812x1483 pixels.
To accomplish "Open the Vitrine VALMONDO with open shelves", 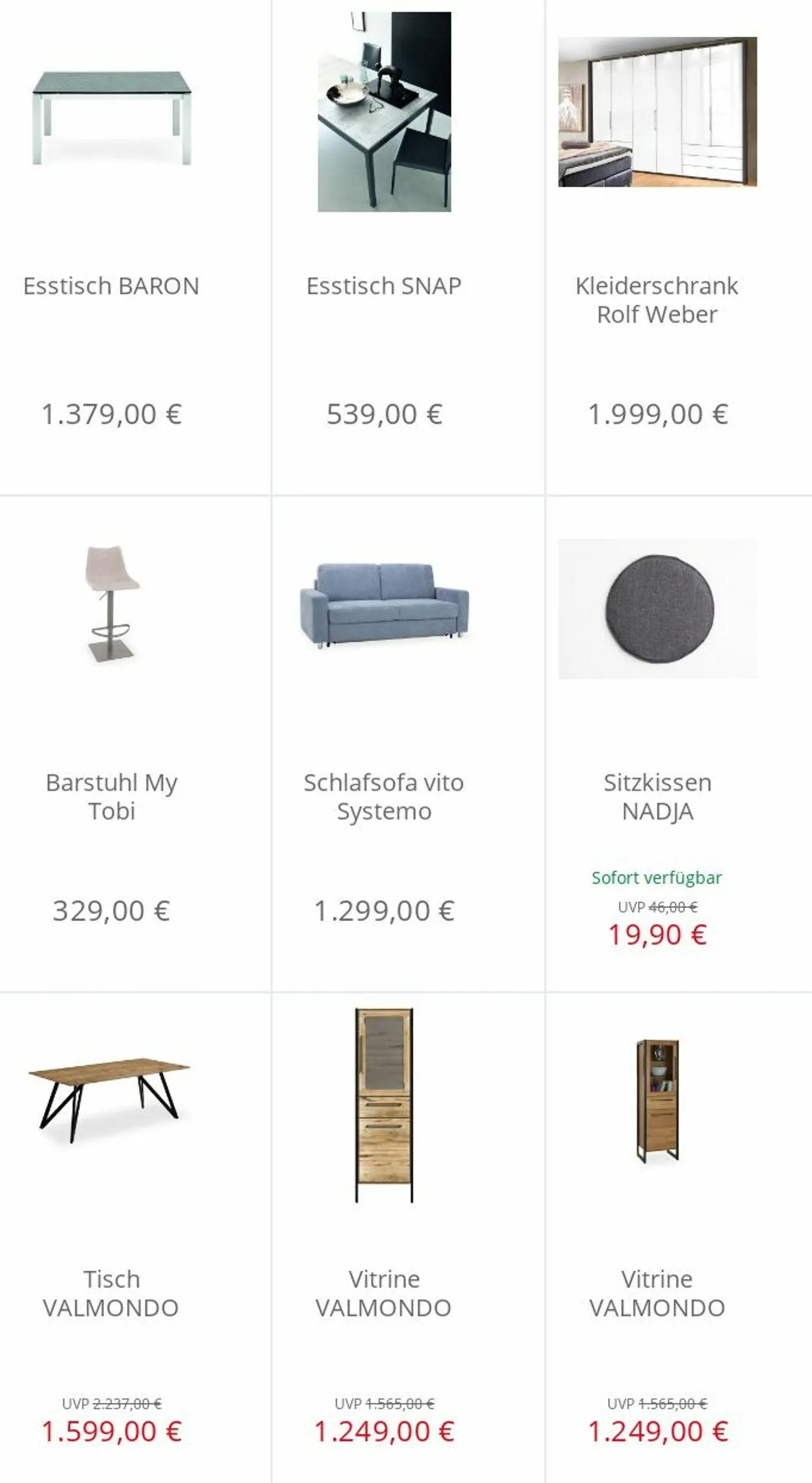I will (x=657, y=1293).
